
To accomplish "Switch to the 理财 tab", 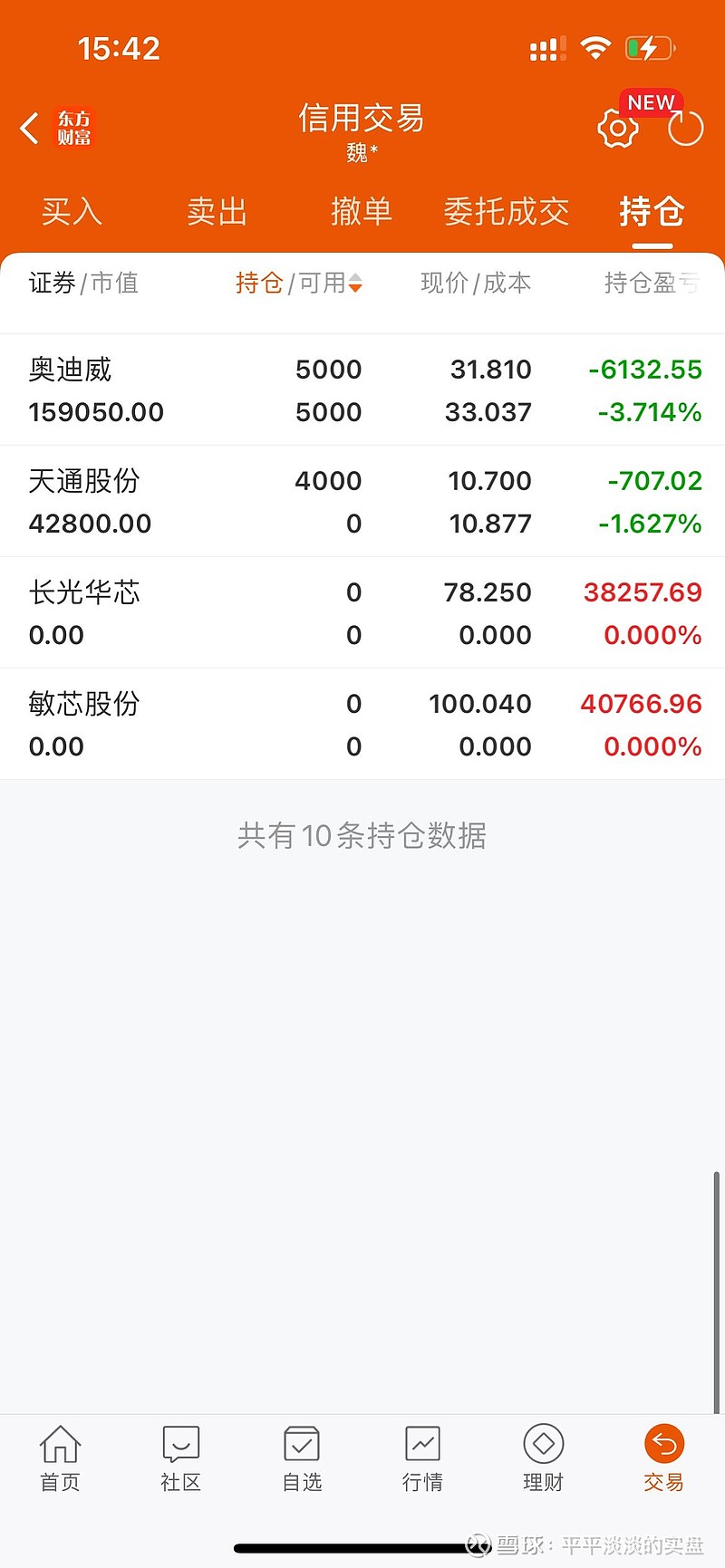I will [543, 1458].
